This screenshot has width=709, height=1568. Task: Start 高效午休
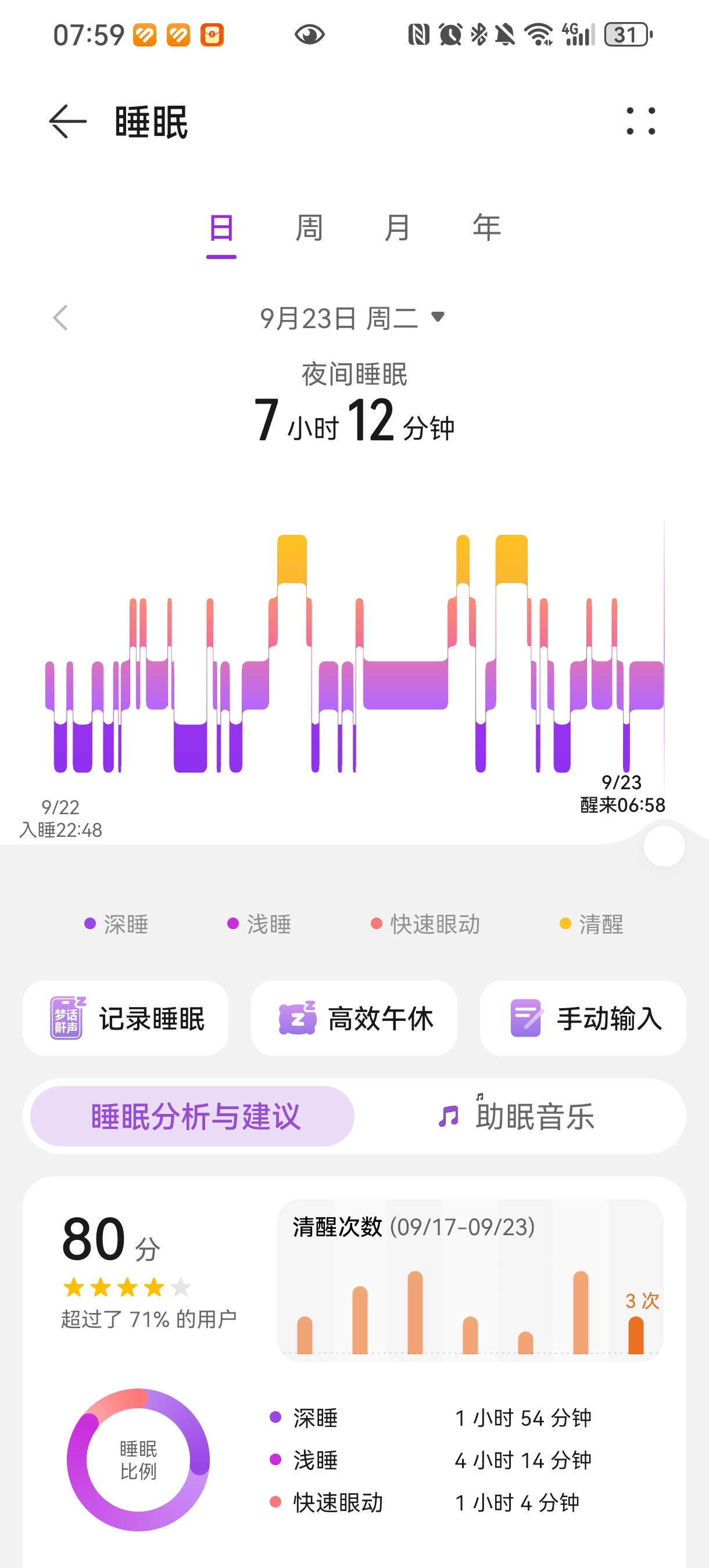(x=354, y=1017)
